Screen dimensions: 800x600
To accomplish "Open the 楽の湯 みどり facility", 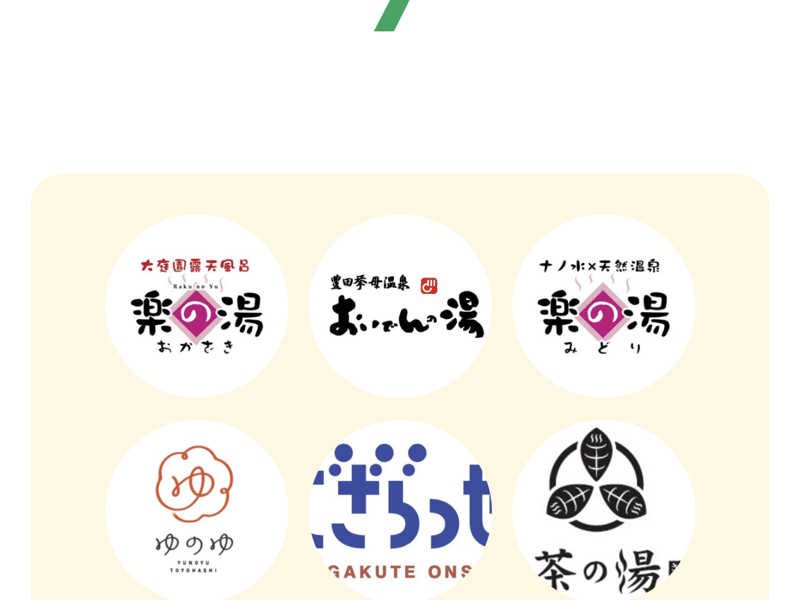I will pyautogui.click(x=603, y=306).
